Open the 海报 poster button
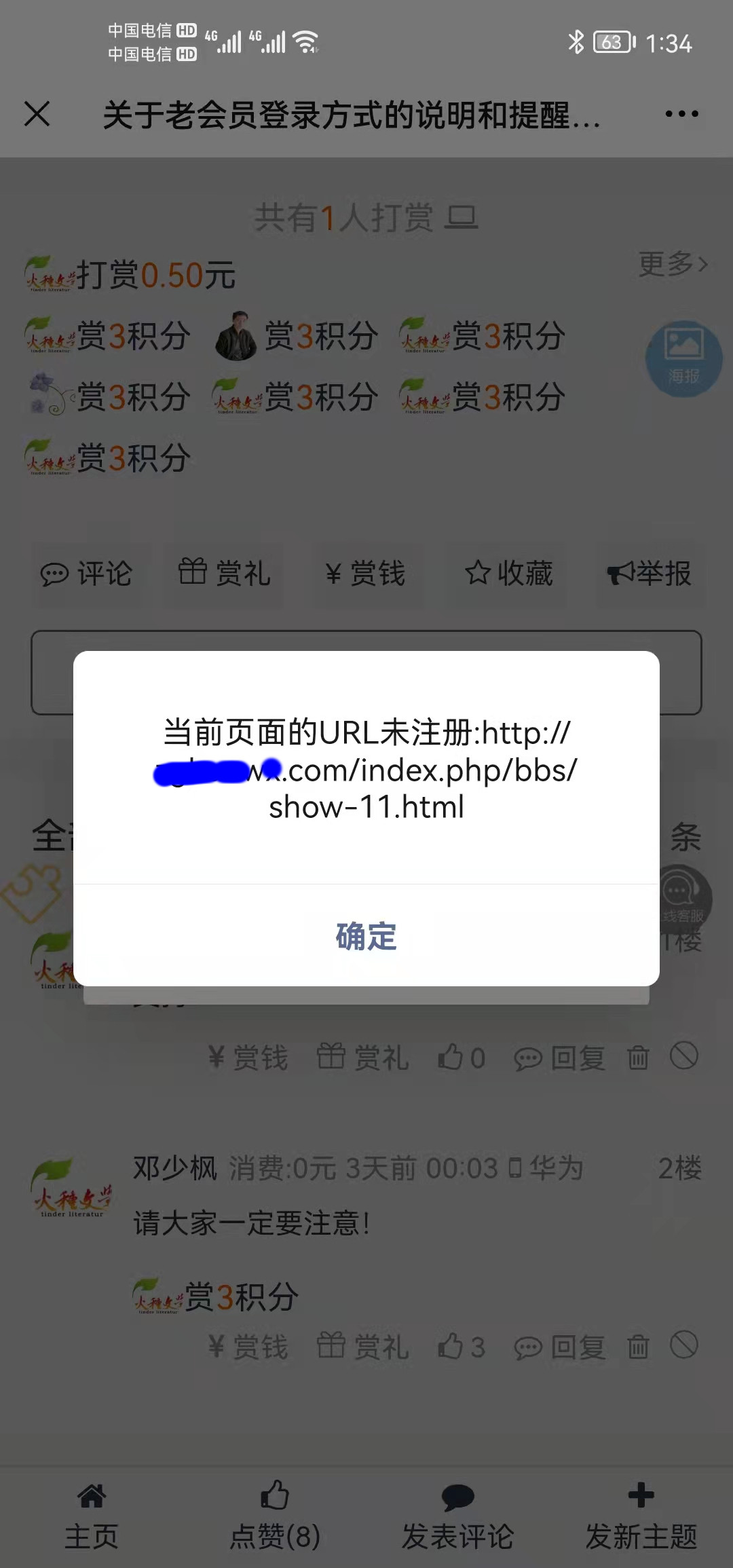Screen dimensions: 733x1568 click(683, 358)
